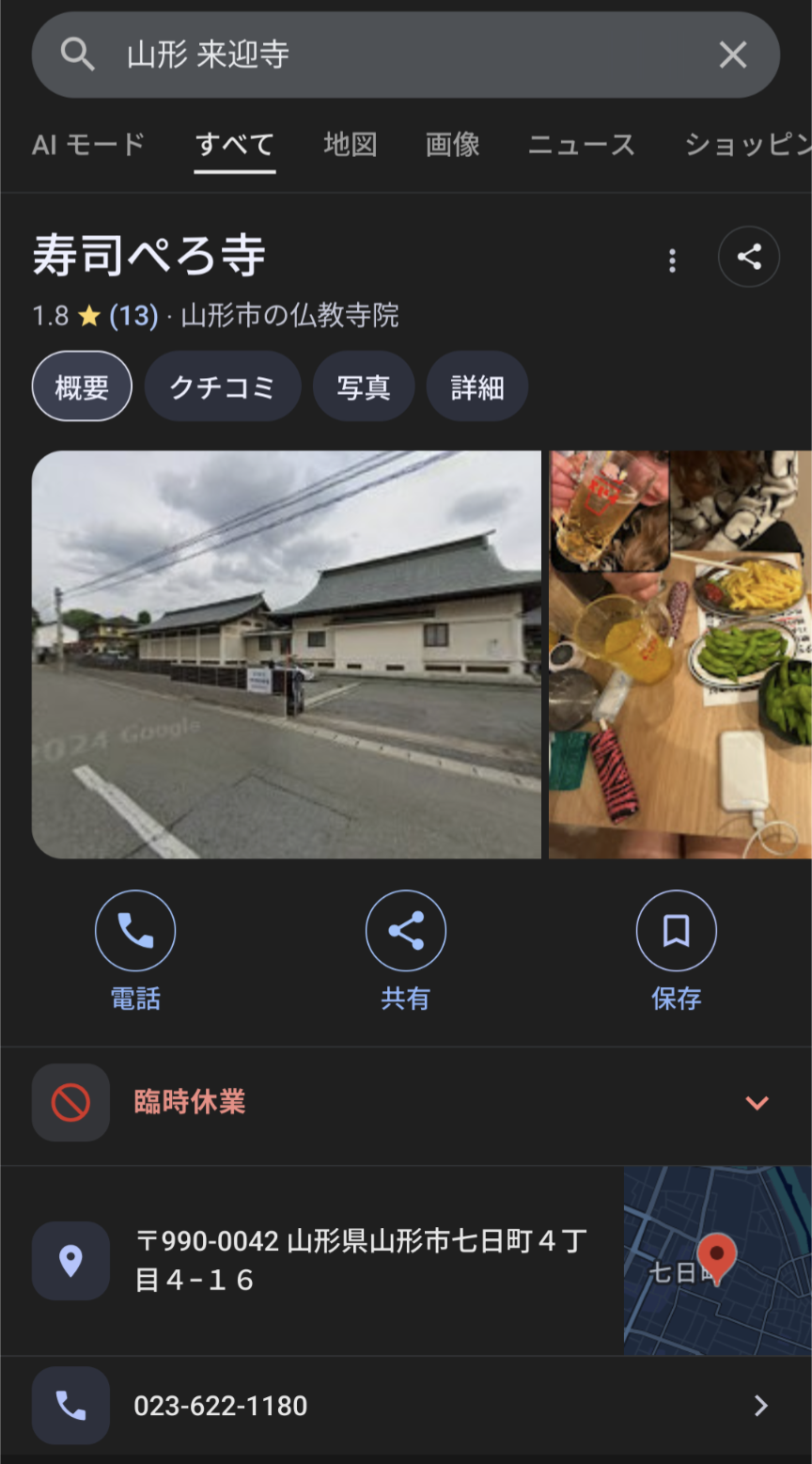The width and height of the screenshot is (812, 1464).
Task: Tap the 共有 share icon below the photos
Action: pyautogui.click(x=405, y=930)
